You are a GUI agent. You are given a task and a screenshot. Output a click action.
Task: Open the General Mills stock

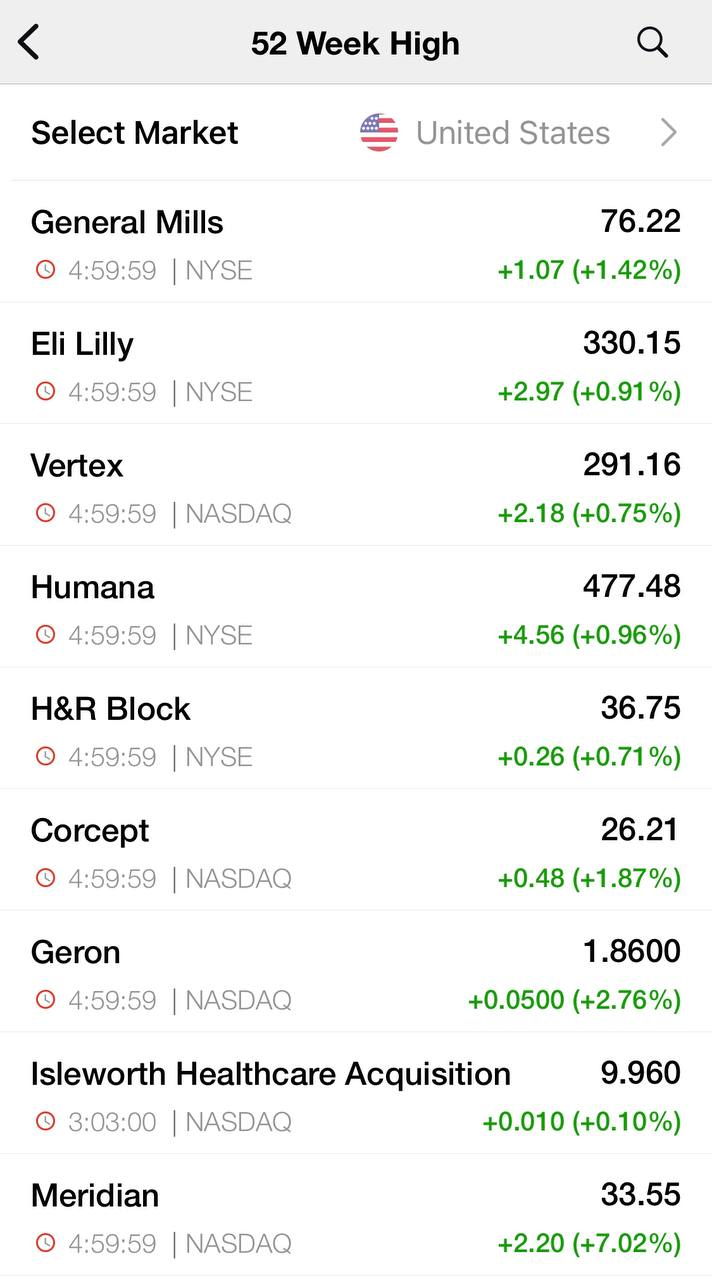click(356, 244)
